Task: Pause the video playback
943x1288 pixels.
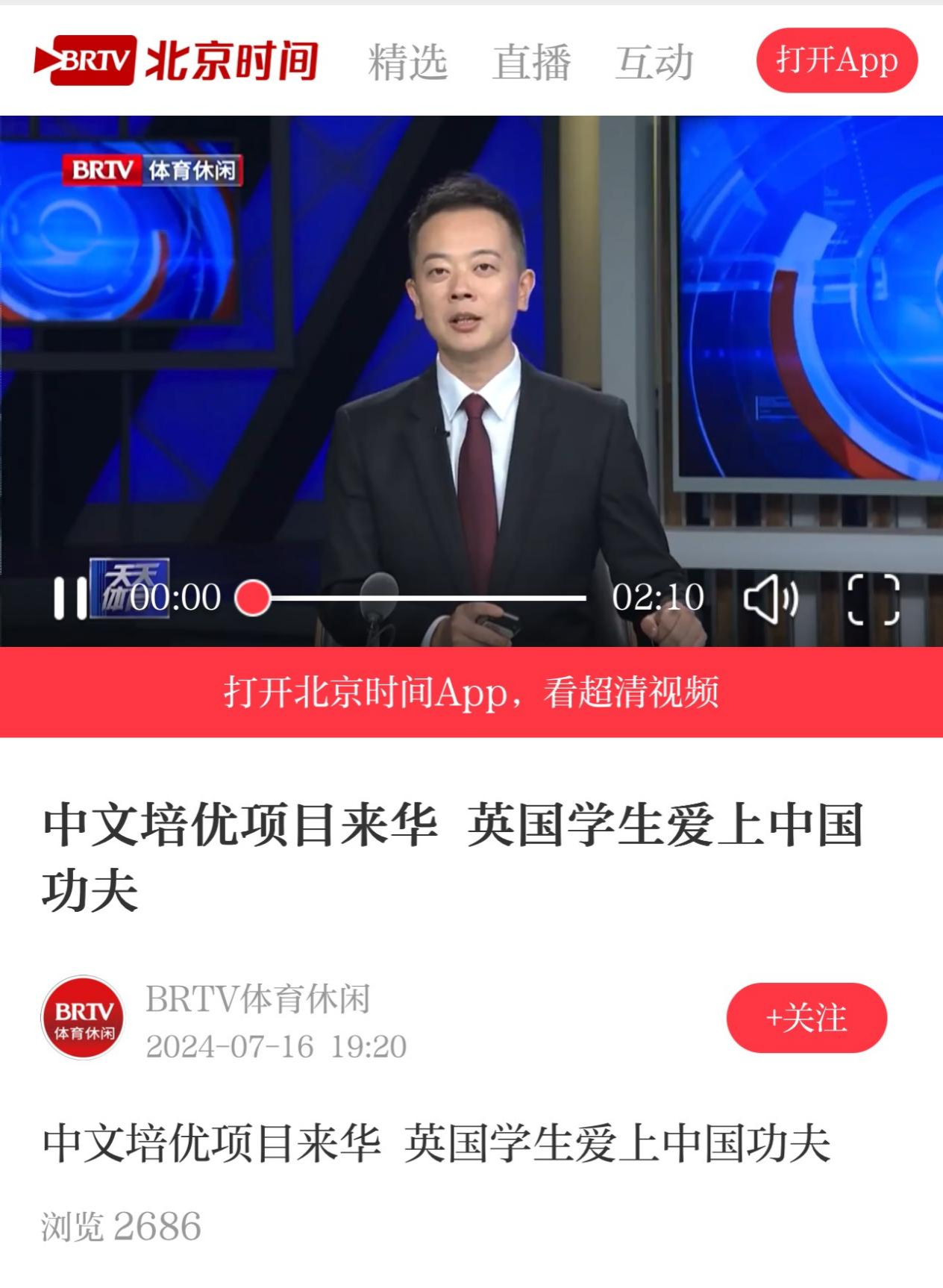Action: click(x=70, y=598)
